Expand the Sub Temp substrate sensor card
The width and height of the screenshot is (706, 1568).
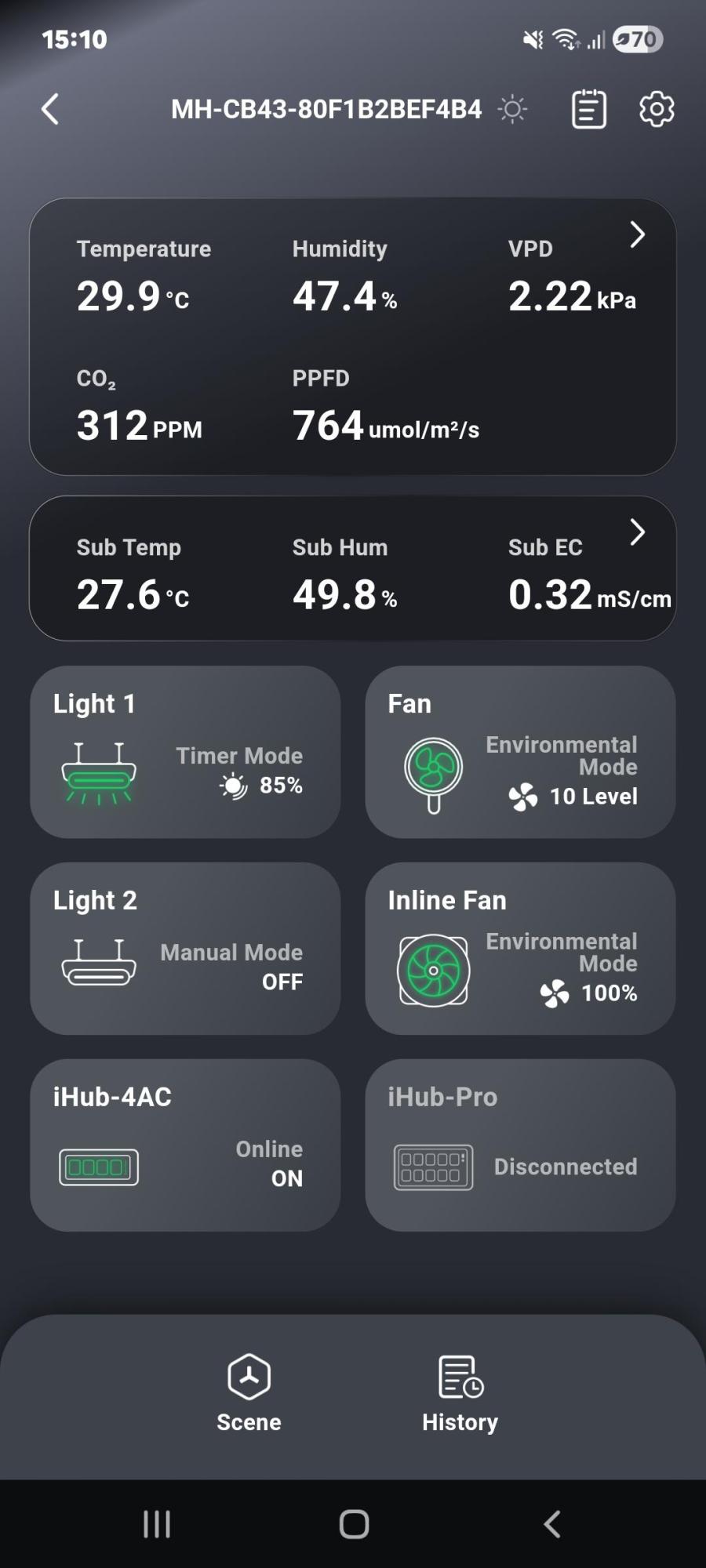[352, 568]
